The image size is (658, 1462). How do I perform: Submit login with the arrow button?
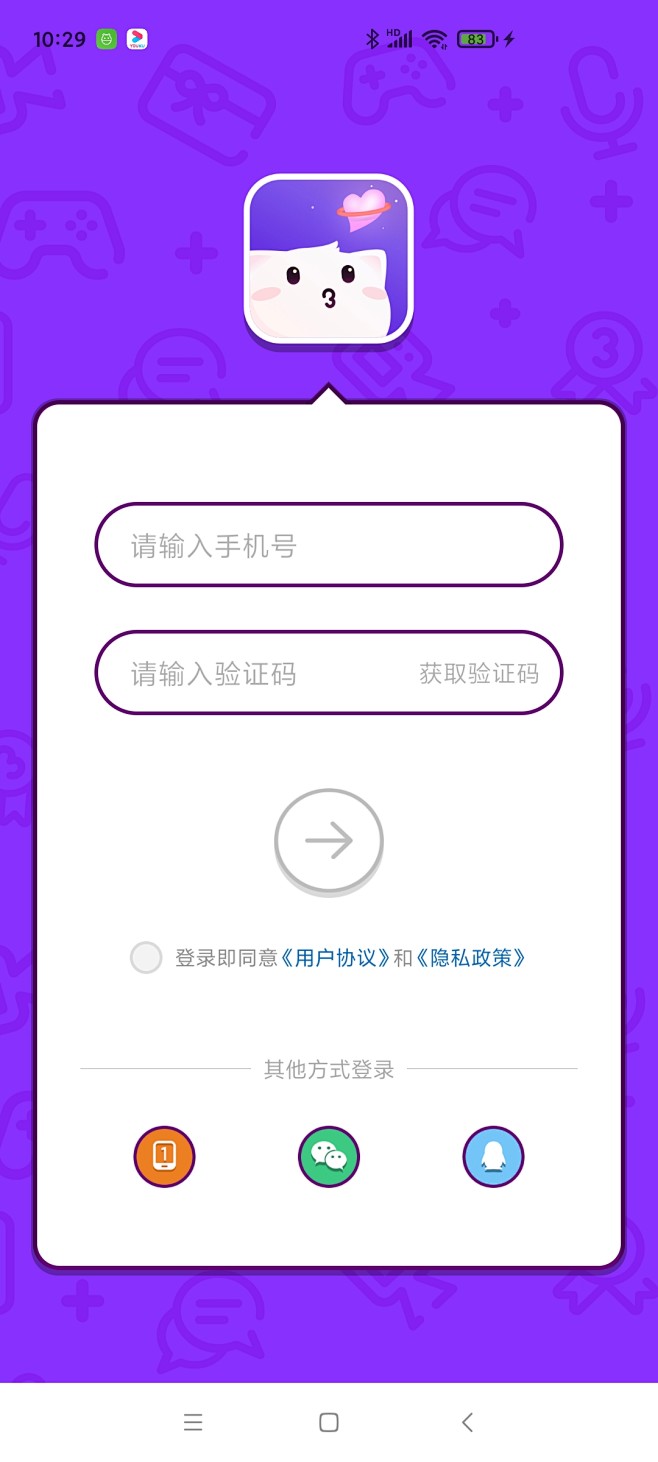click(329, 841)
